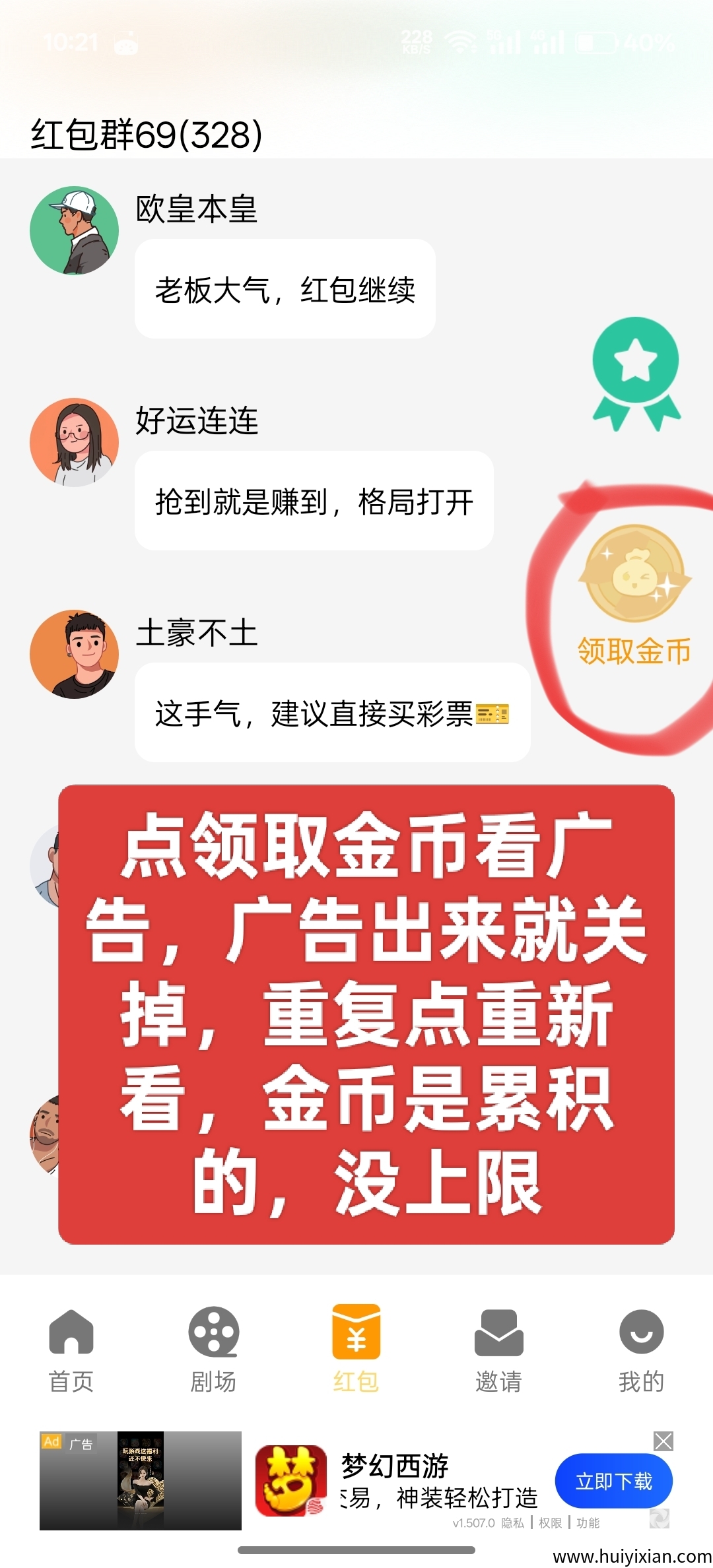
Task: Open the 隐私 link in the ad
Action: point(512,1523)
